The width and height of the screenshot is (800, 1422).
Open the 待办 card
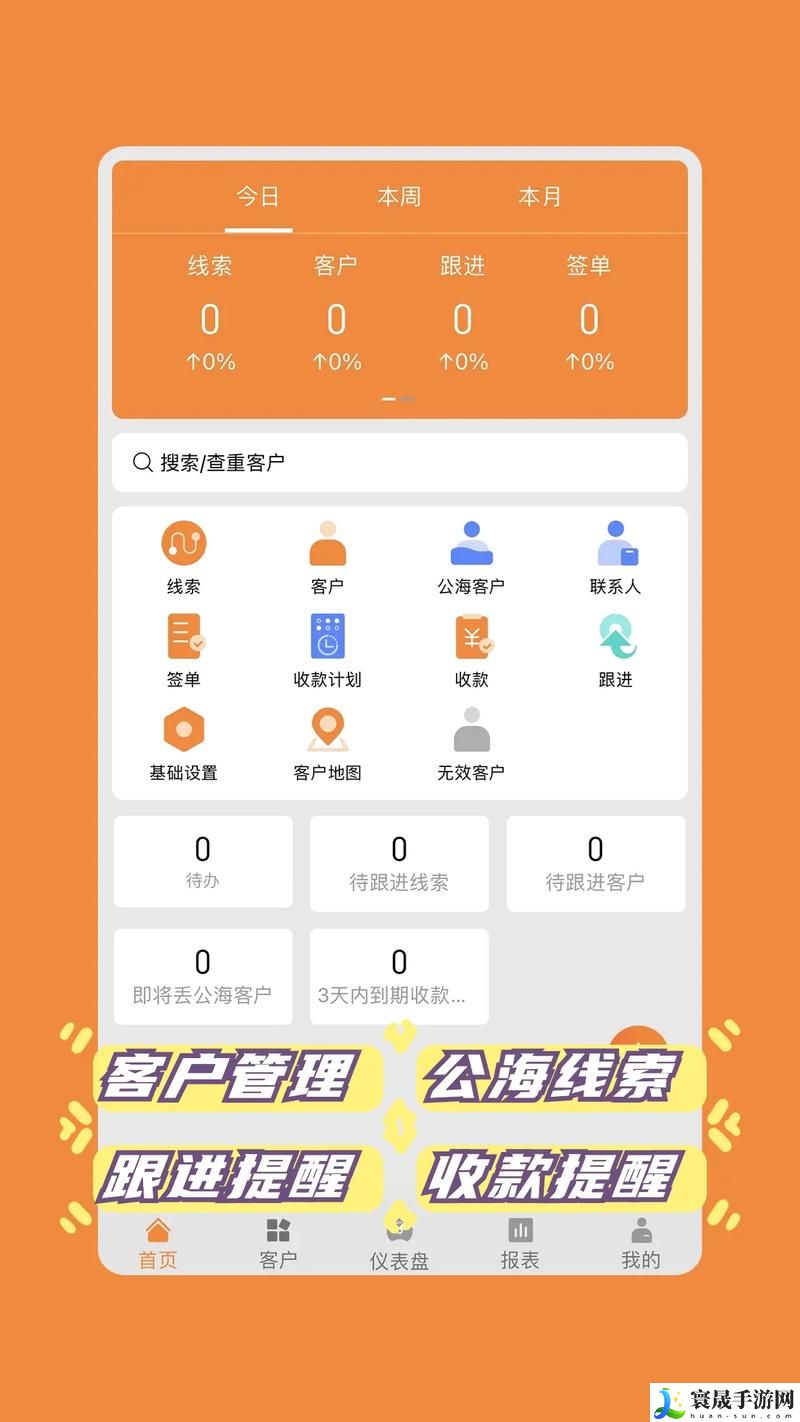(x=203, y=862)
